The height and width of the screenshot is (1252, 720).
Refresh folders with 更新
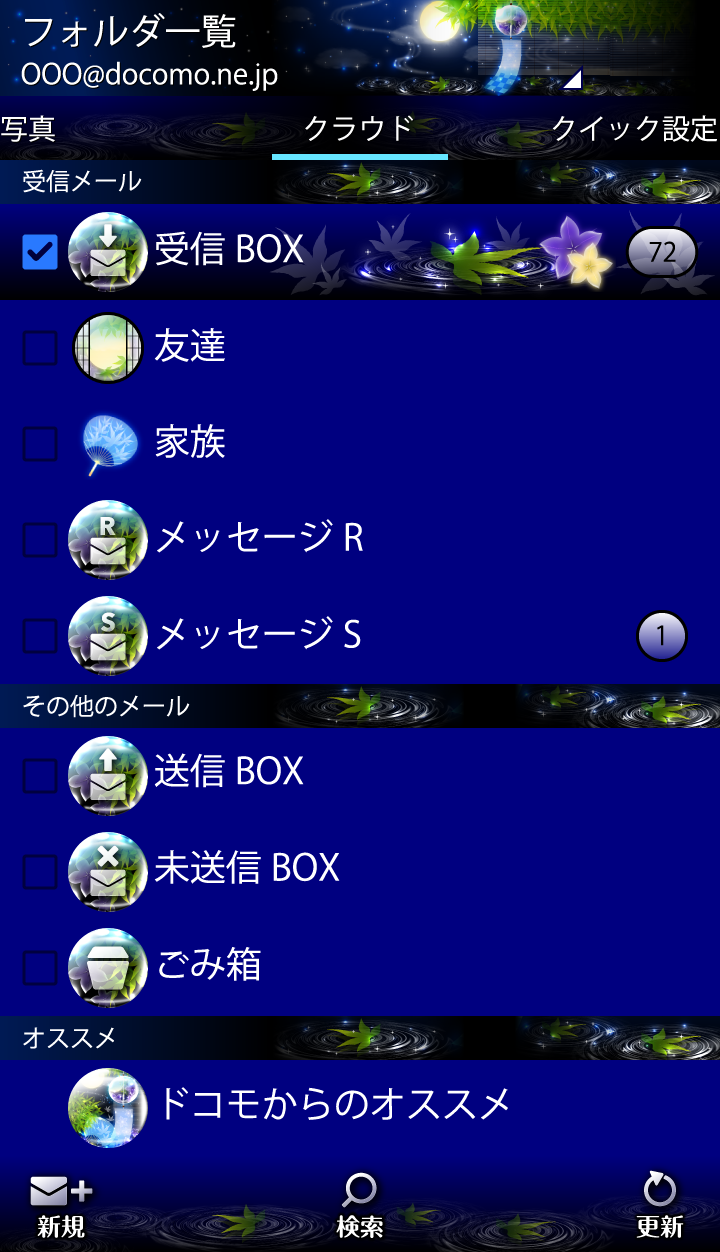[x=659, y=1205]
